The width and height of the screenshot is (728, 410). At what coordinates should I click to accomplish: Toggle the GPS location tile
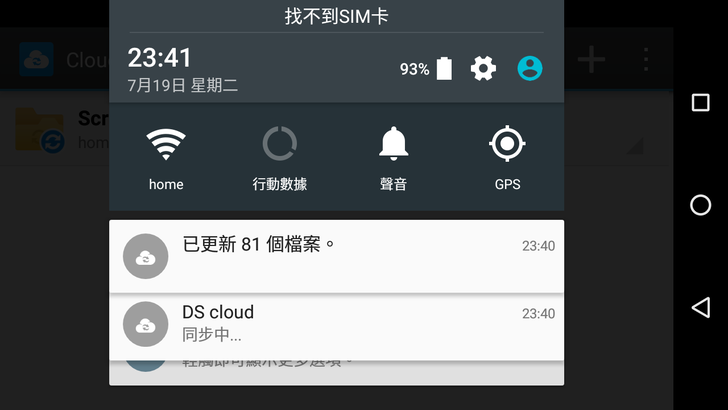507,157
